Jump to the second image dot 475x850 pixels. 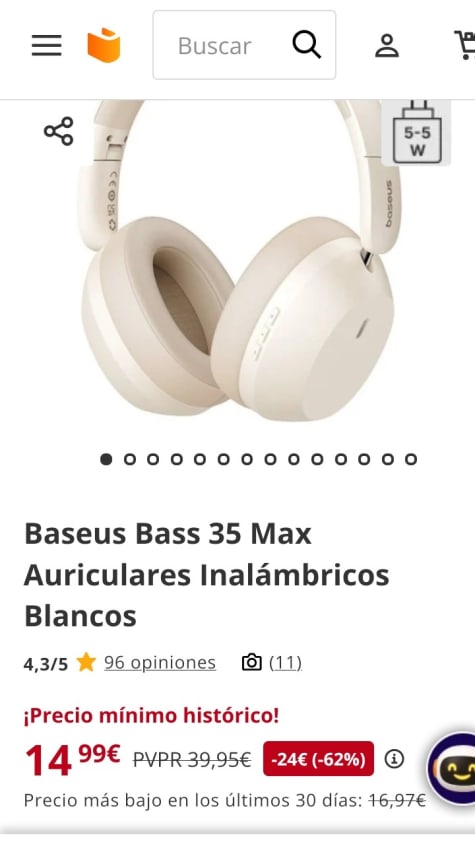point(130,459)
